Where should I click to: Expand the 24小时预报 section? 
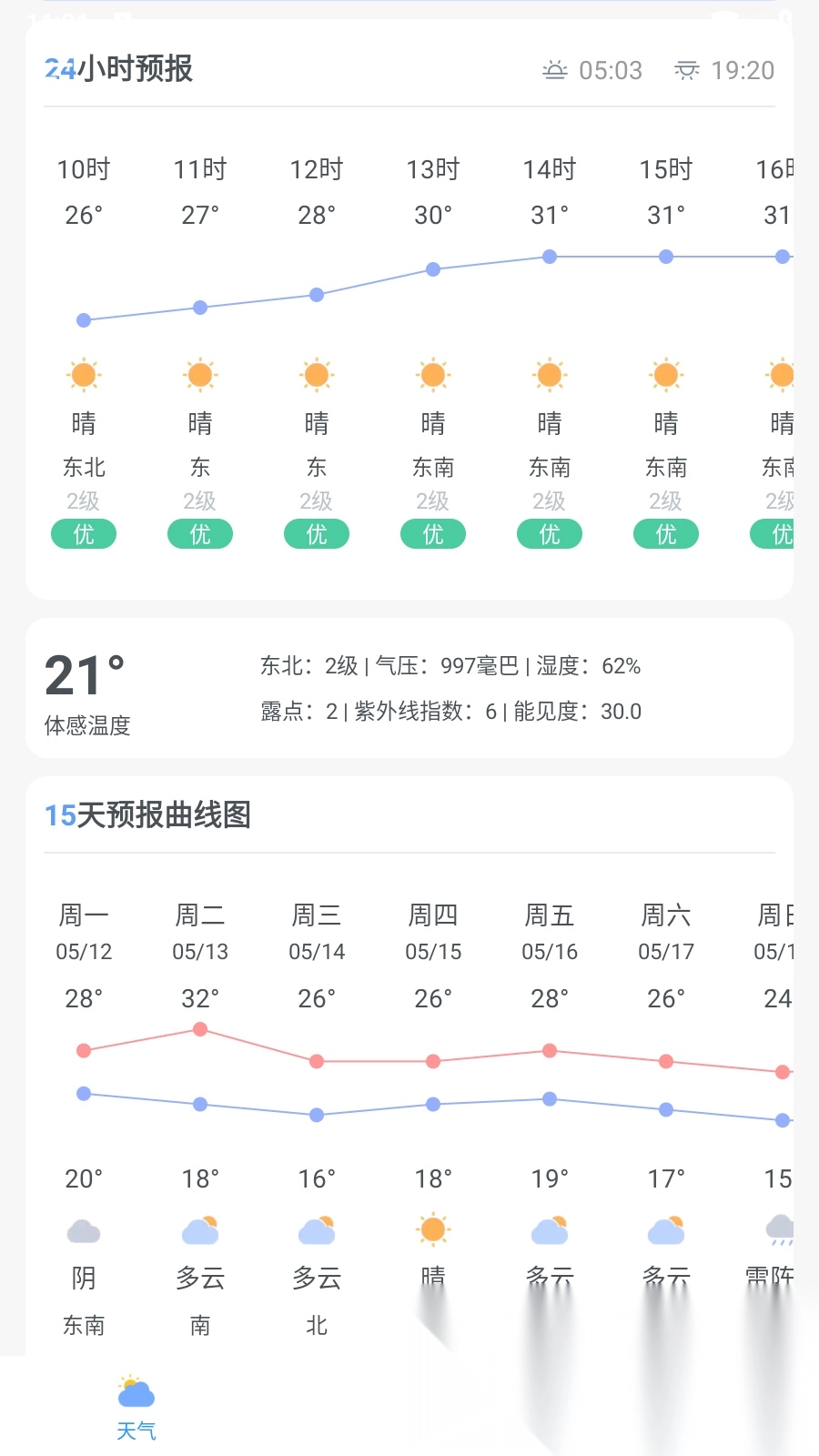(x=119, y=68)
